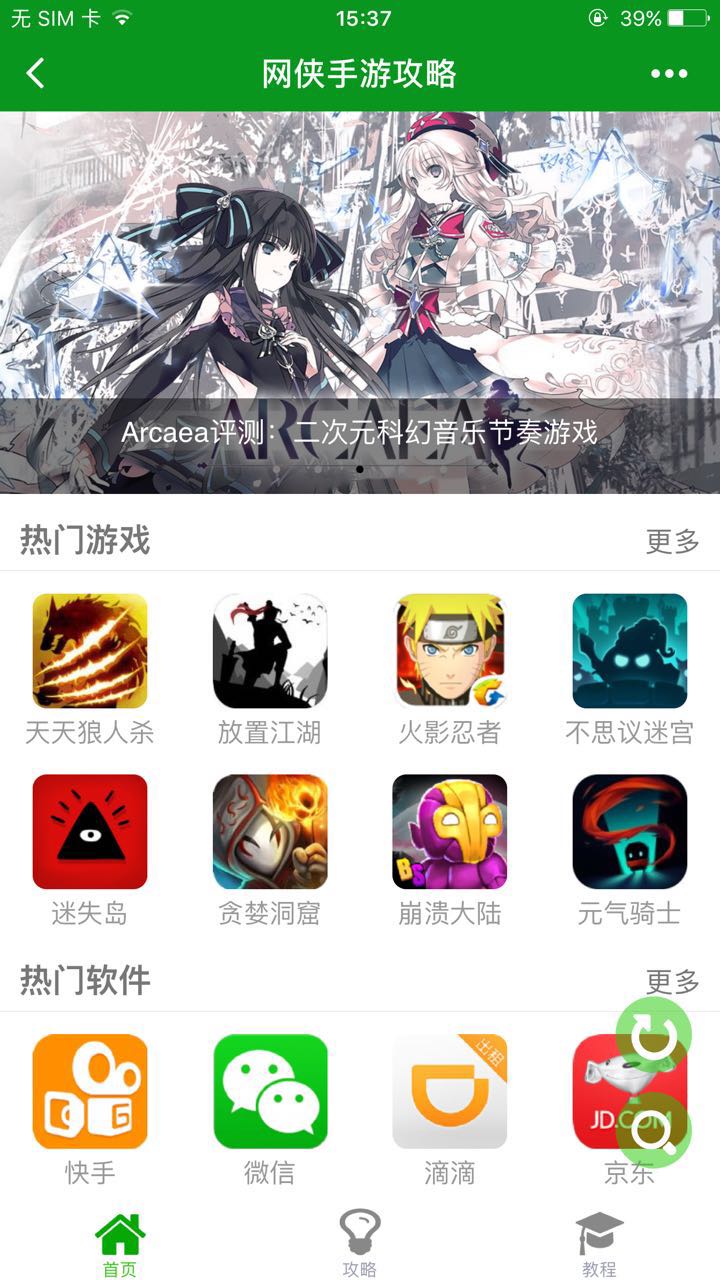720x1280 pixels.
Task: Open the 迷失岛 game
Action: (90, 831)
